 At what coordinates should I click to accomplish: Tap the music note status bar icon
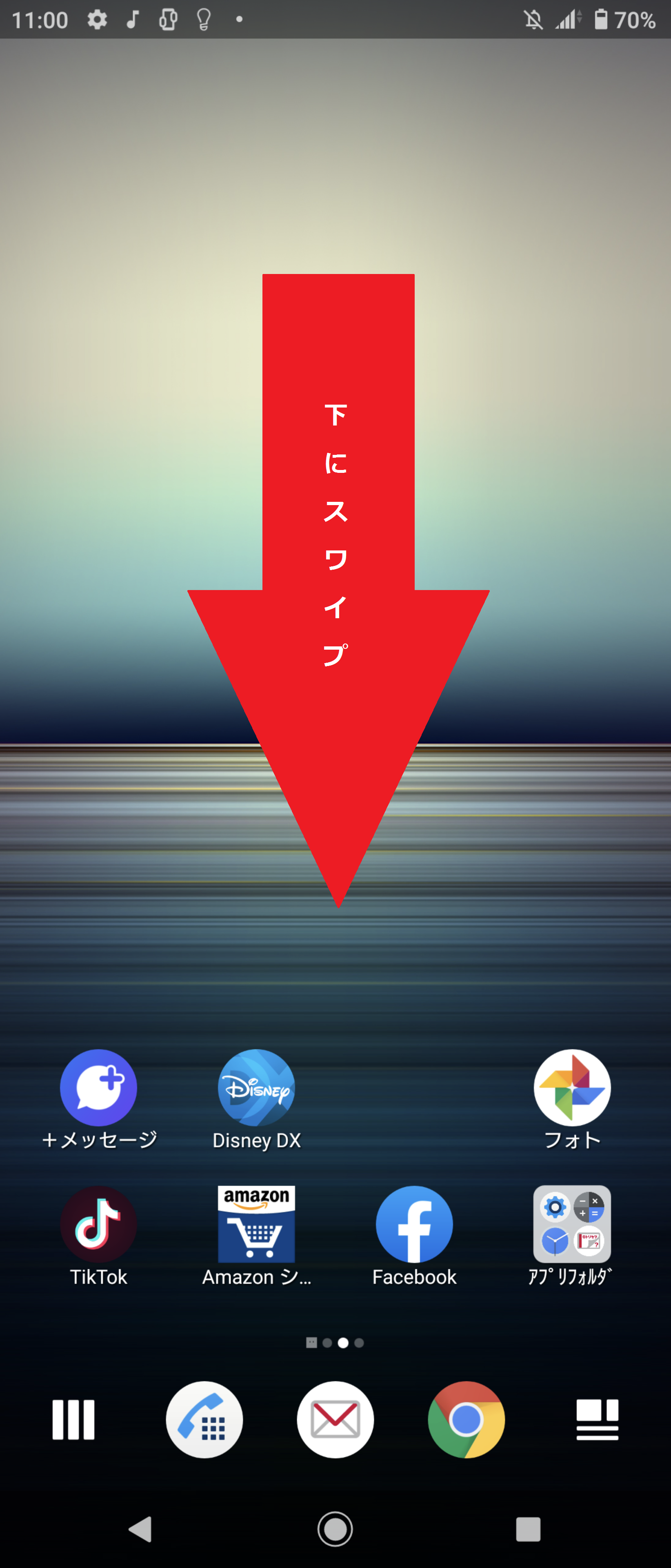pyautogui.click(x=133, y=20)
